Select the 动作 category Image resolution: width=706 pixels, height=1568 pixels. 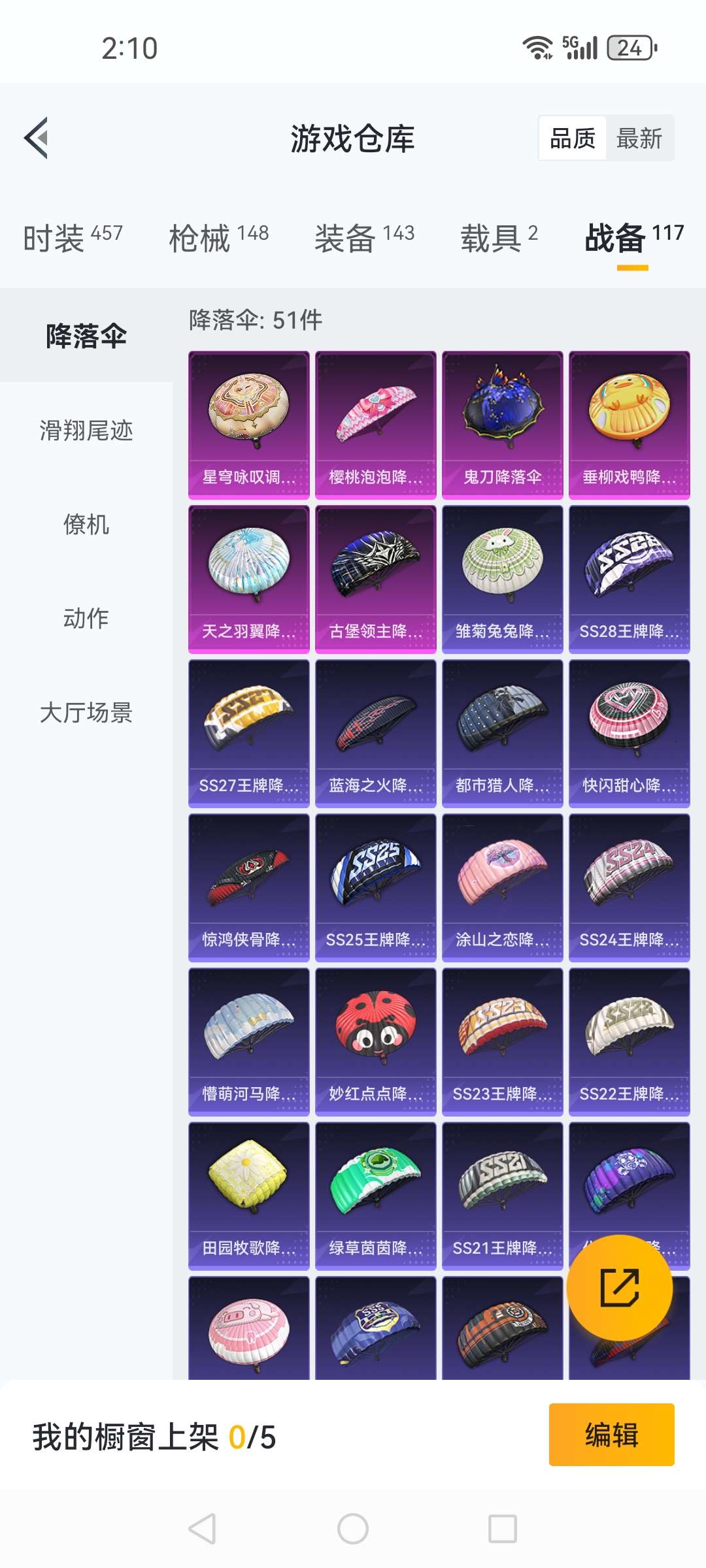[x=86, y=618]
